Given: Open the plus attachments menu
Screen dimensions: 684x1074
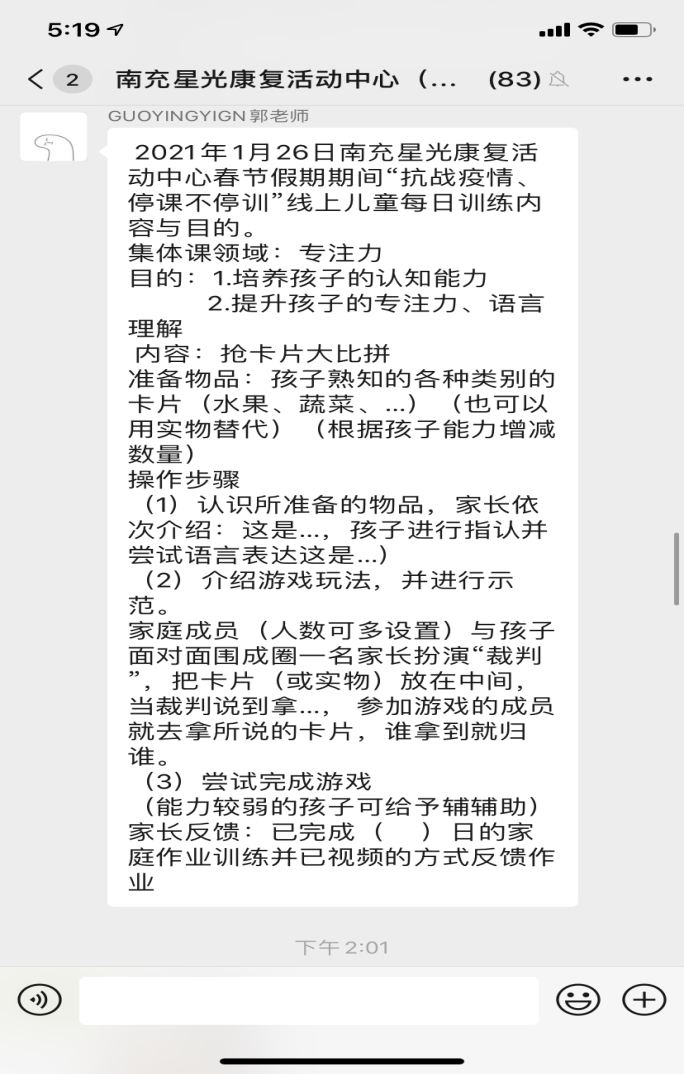Looking at the screenshot, I should click(643, 999).
